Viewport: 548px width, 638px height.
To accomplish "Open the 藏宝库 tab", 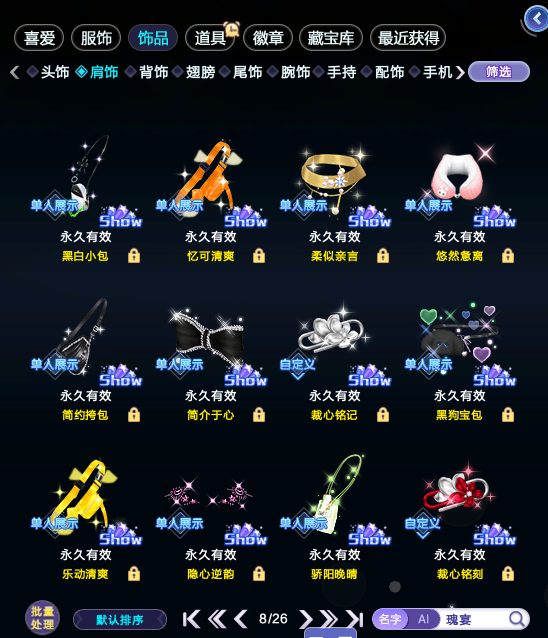I will [x=331, y=38].
